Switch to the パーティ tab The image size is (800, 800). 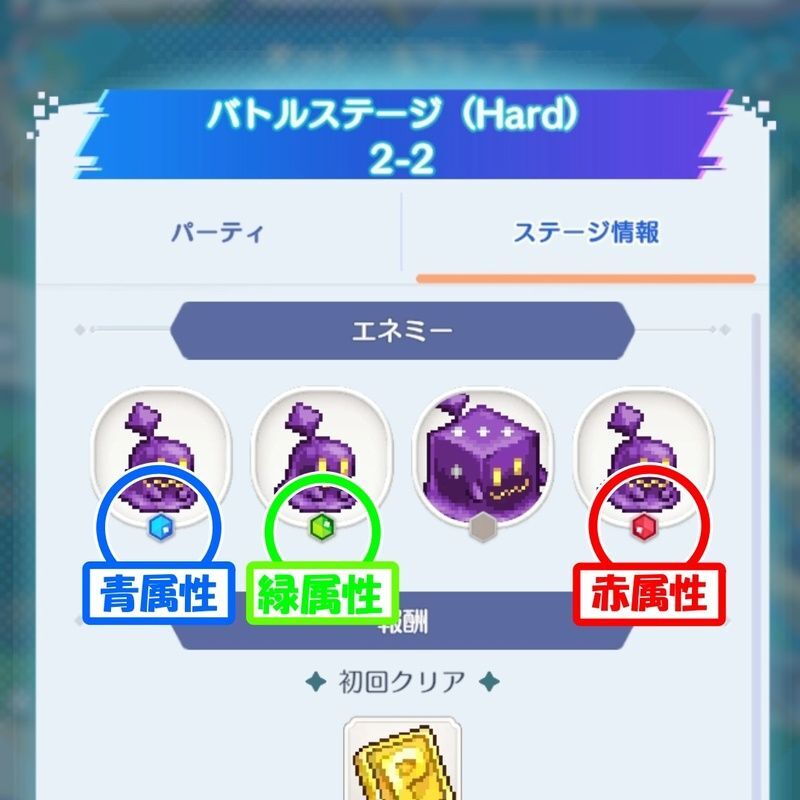tap(217, 234)
